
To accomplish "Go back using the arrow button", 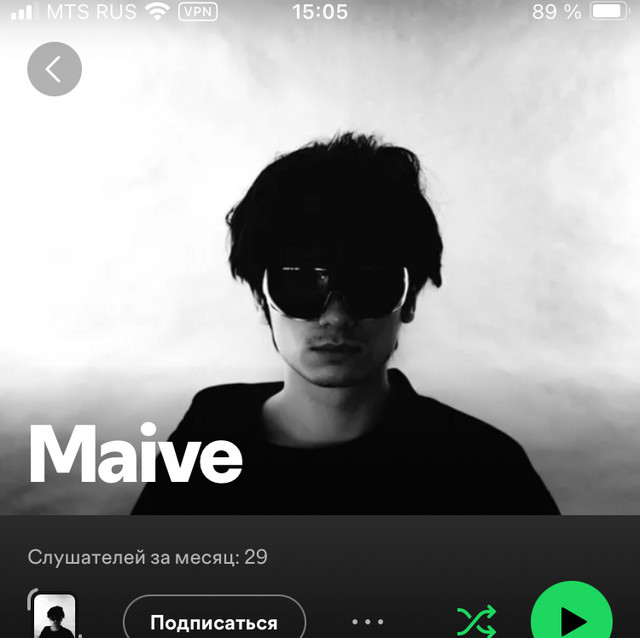I will click(54, 69).
